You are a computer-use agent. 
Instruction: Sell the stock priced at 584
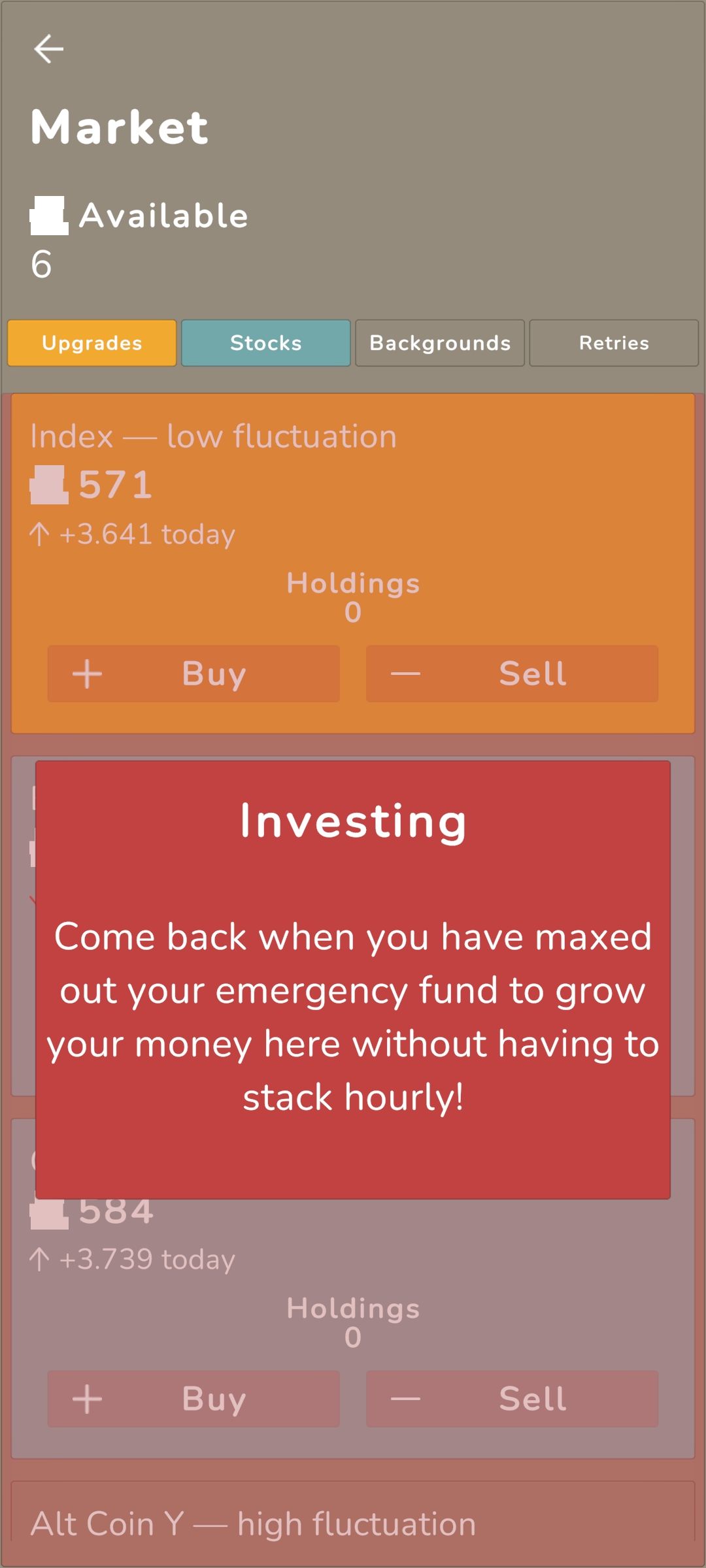coord(512,1399)
